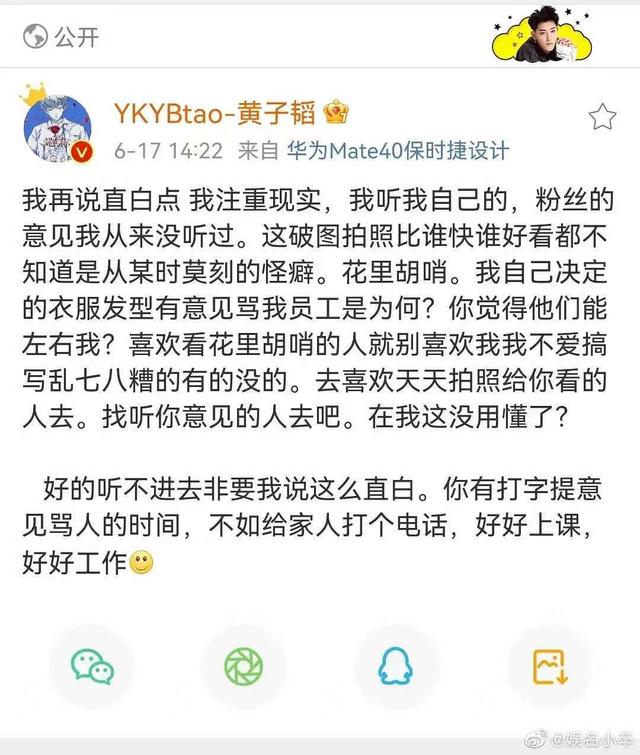640x755 pixels.
Task: Share to Moments with the green aperture icon
Action: [244, 666]
